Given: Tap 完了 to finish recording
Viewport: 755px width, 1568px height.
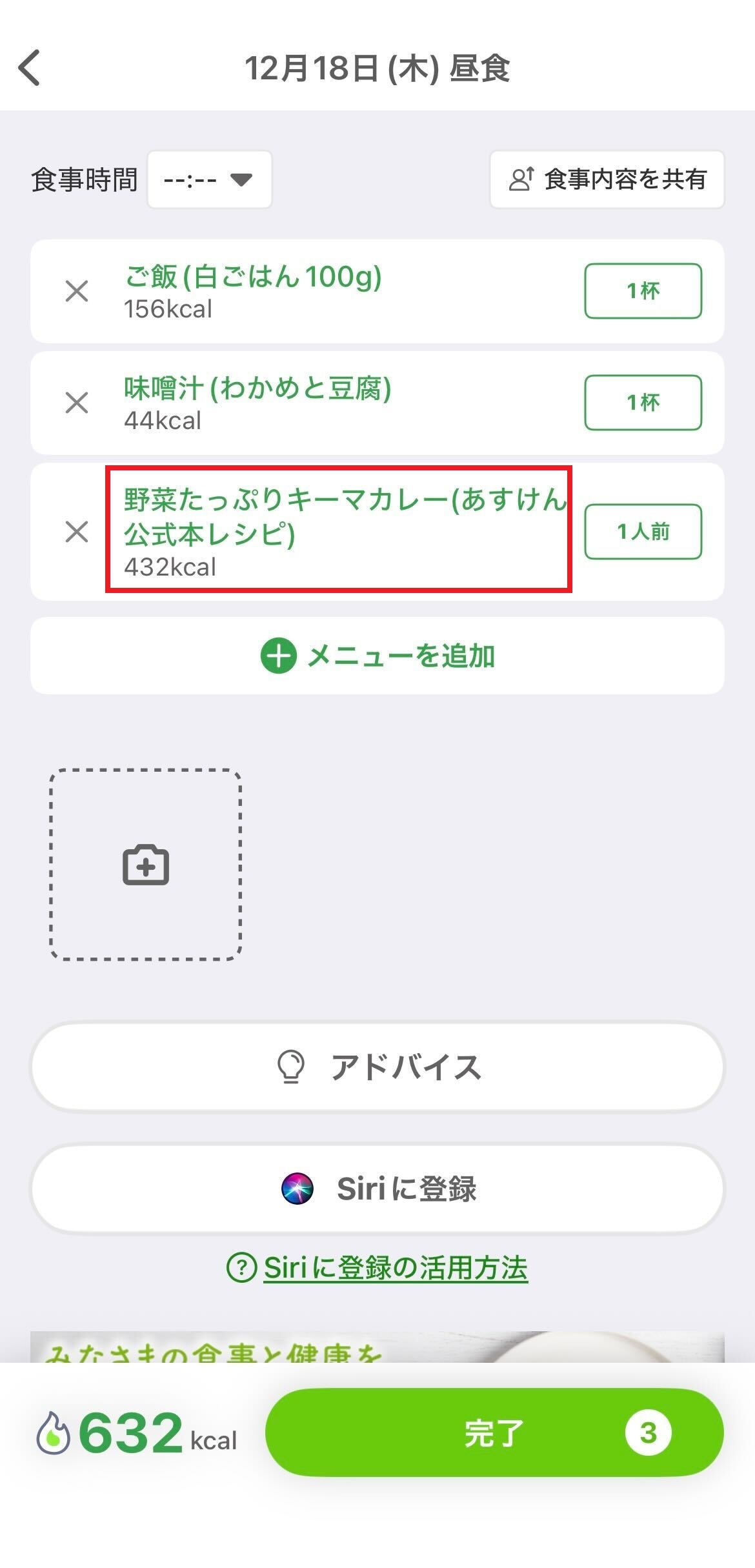Looking at the screenshot, I should (x=494, y=1433).
